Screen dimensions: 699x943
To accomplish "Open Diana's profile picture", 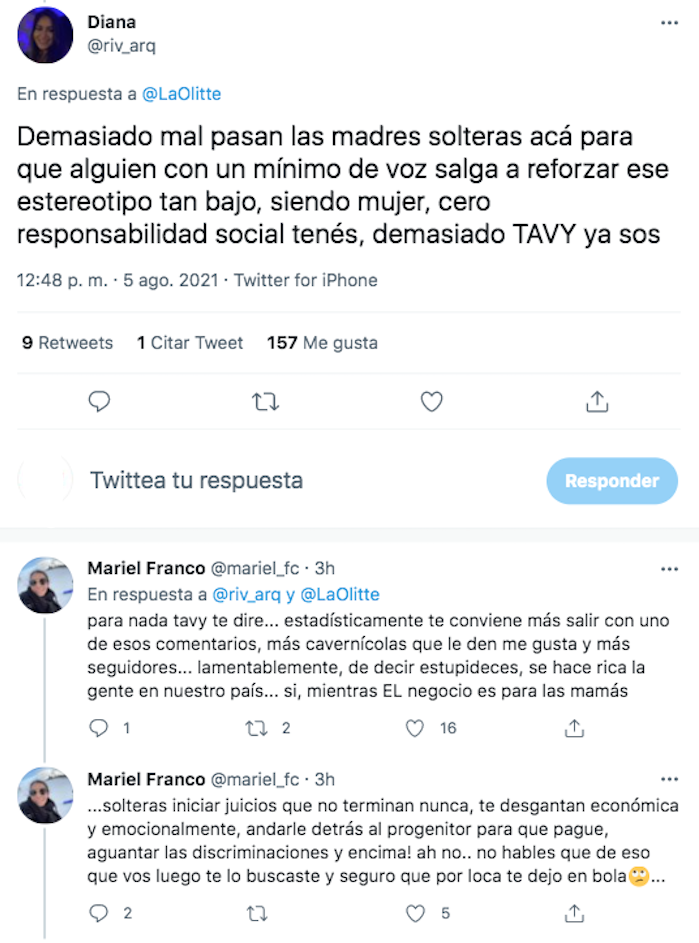I will pos(45,34).
